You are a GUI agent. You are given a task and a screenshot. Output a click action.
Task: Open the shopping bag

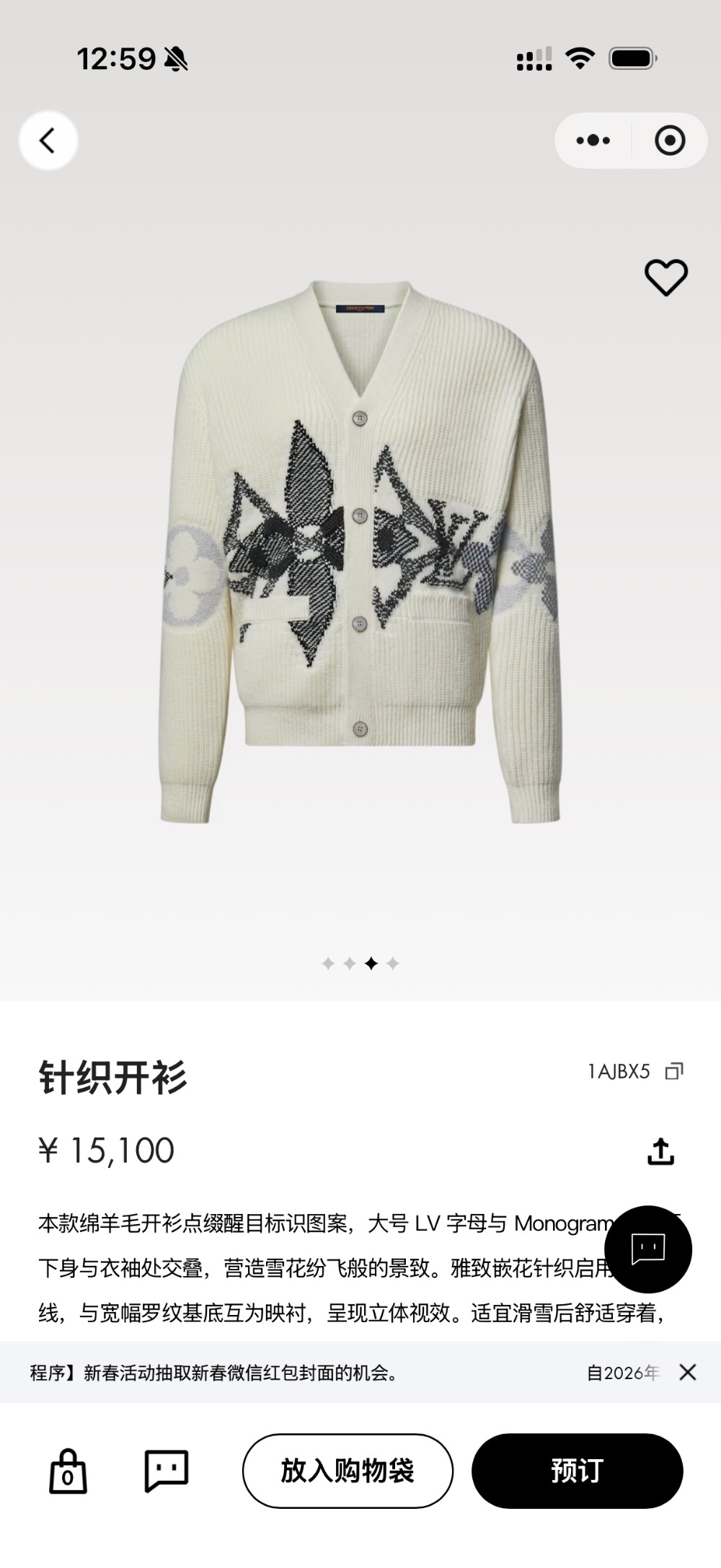[68, 1471]
